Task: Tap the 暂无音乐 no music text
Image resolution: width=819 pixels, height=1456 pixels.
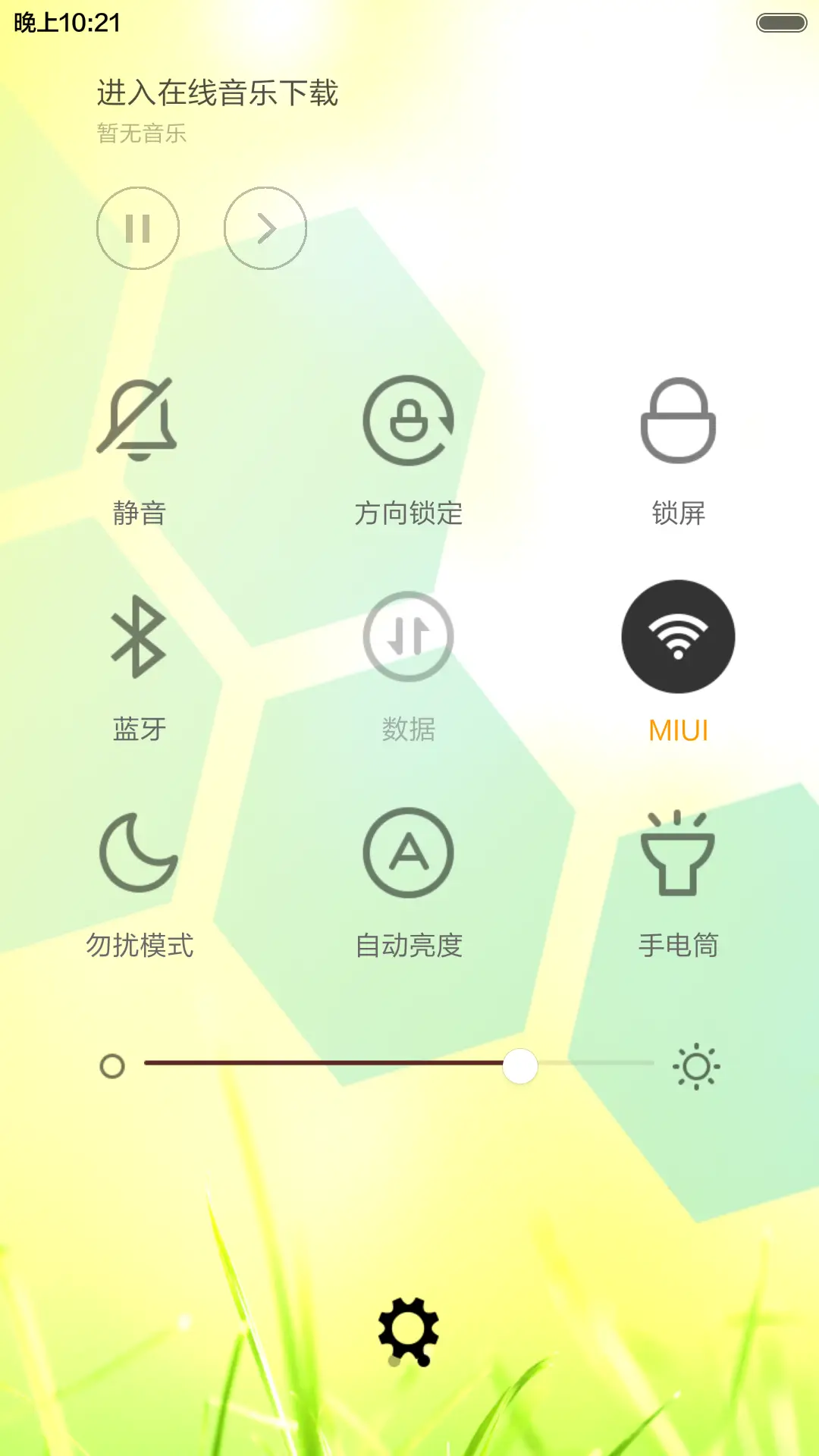Action: point(140,134)
